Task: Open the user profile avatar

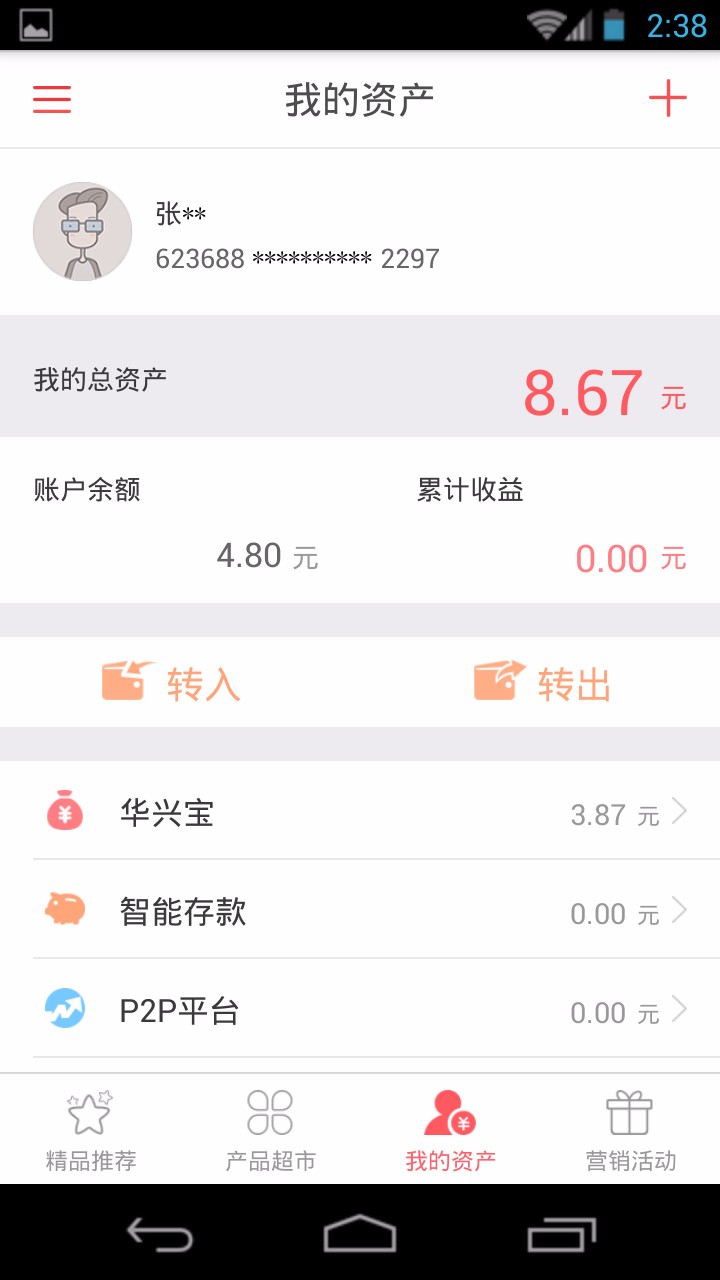Action: coord(82,231)
